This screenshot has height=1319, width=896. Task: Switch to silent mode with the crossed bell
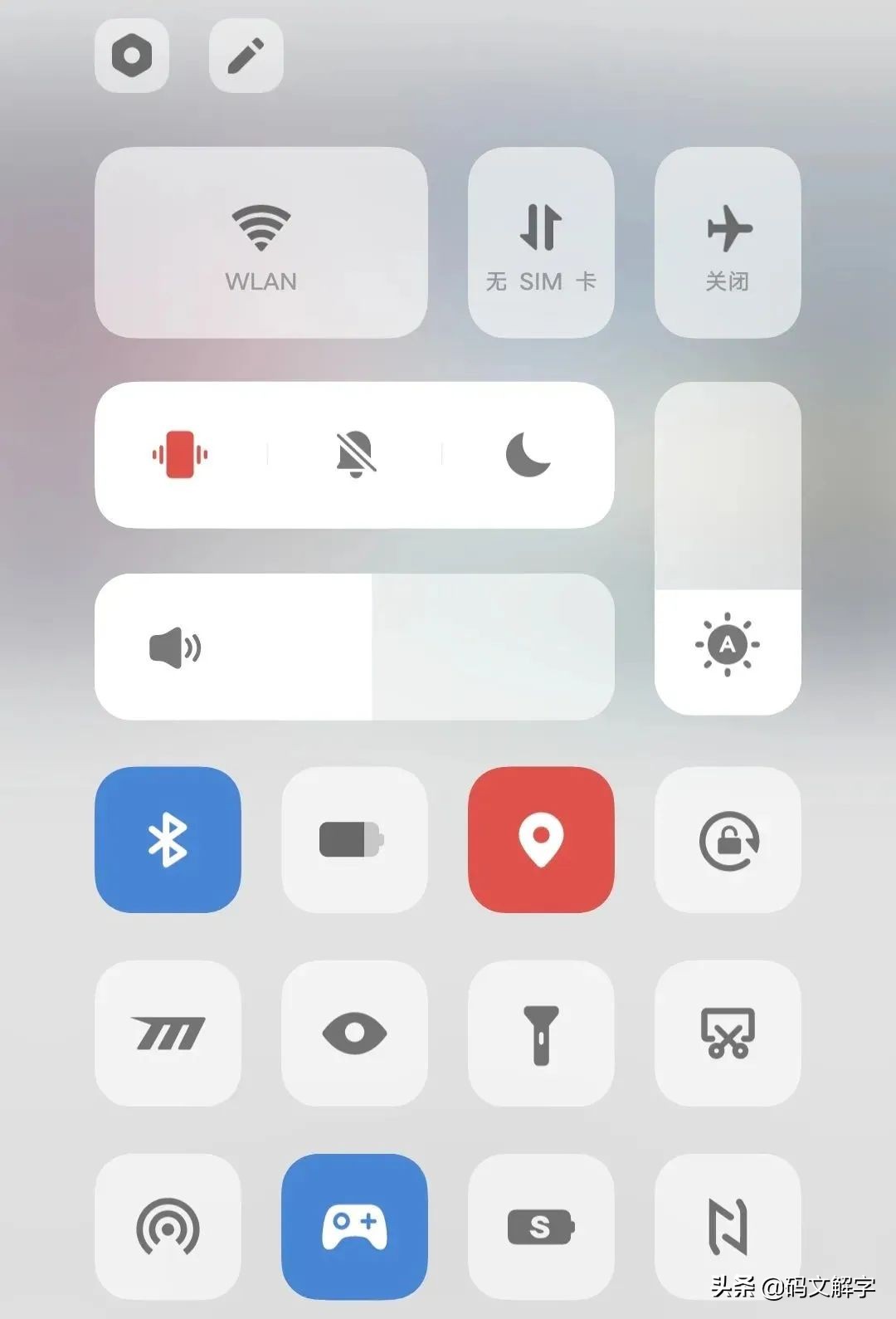pos(355,455)
